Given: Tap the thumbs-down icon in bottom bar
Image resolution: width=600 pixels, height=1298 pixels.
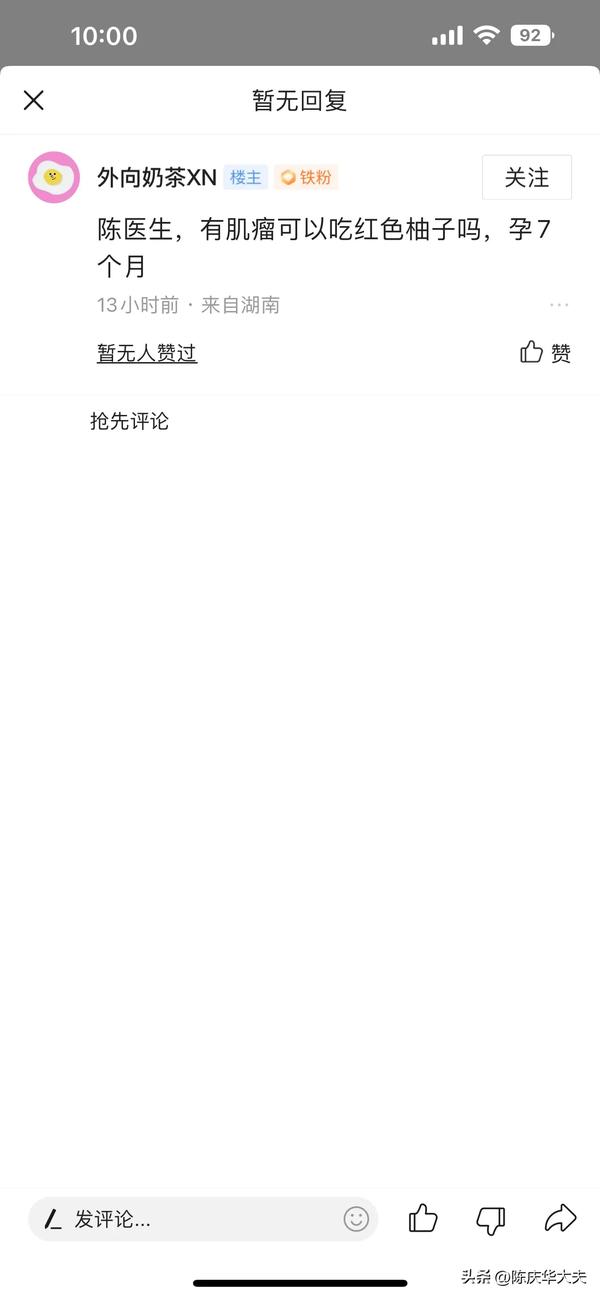Looking at the screenshot, I should point(490,1219).
